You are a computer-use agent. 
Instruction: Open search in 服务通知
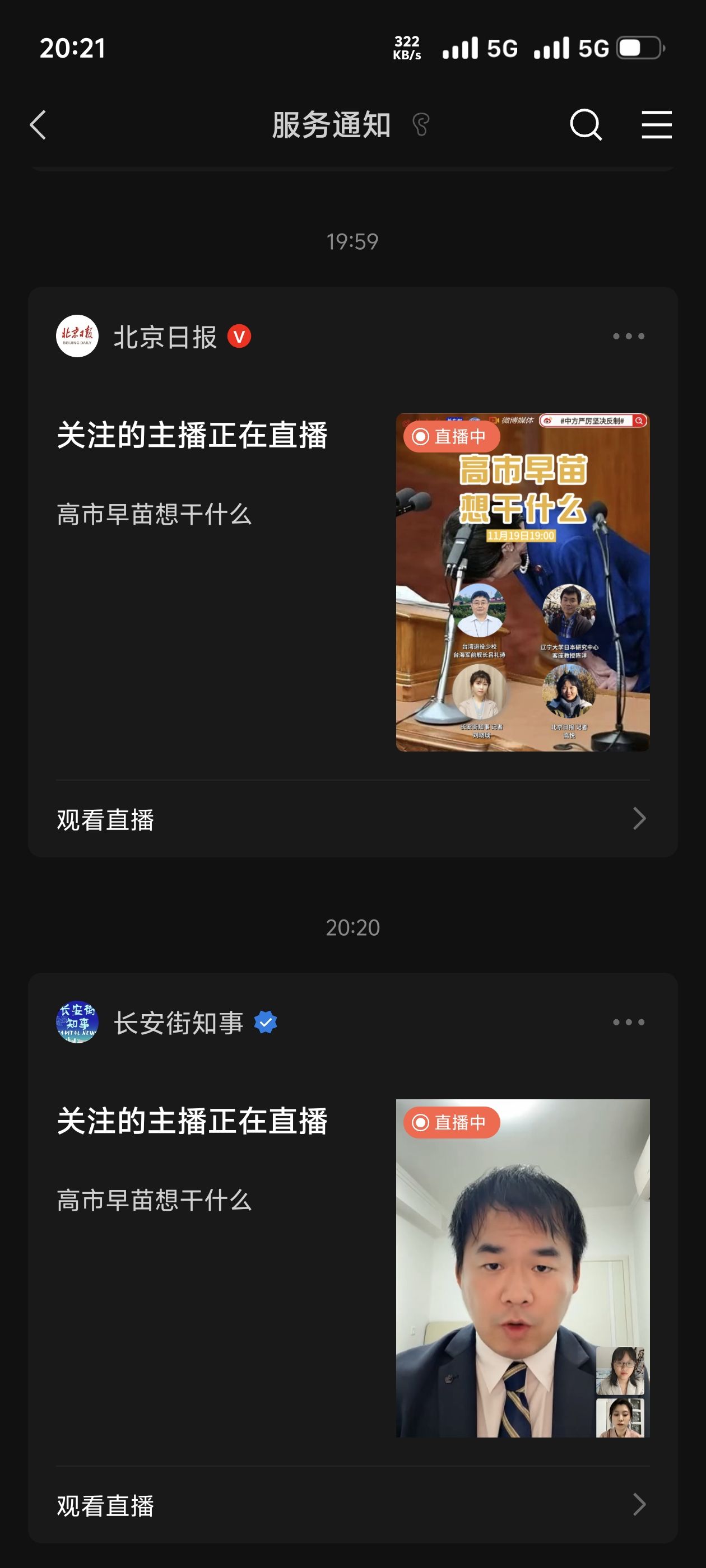(x=586, y=125)
